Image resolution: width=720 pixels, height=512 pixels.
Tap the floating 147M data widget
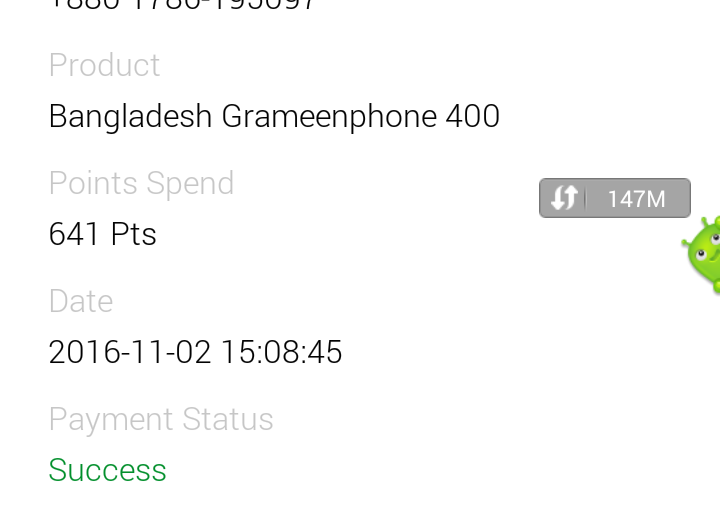(614, 198)
